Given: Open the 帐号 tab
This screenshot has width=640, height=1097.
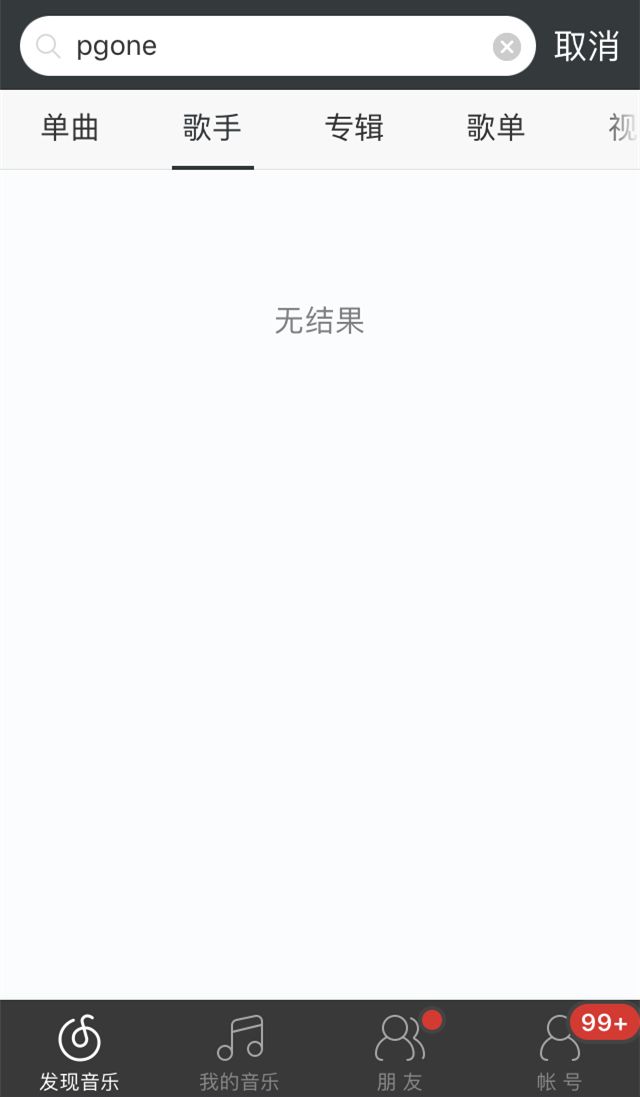Looking at the screenshot, I should [560, 1050].
